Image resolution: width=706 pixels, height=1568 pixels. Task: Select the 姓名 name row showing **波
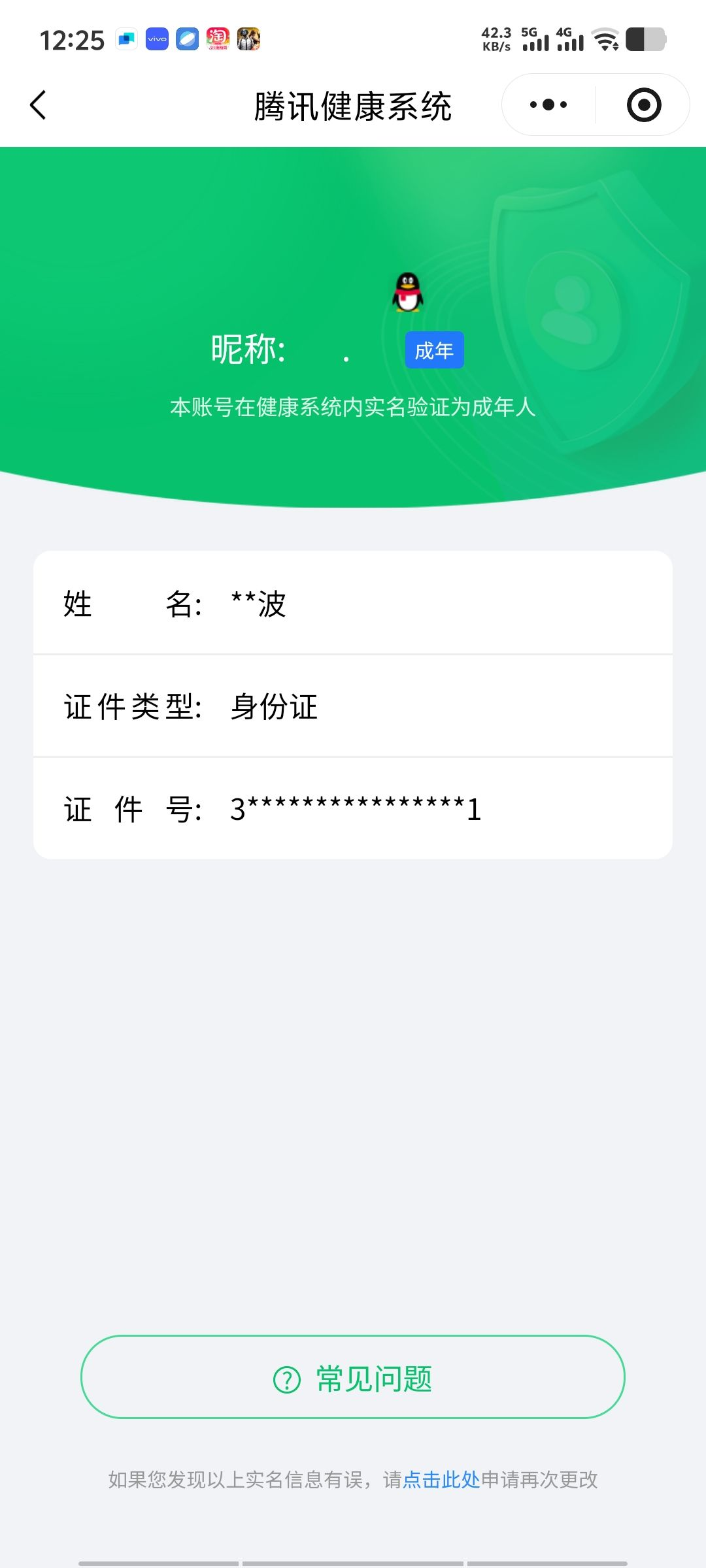tap(353, 604)
